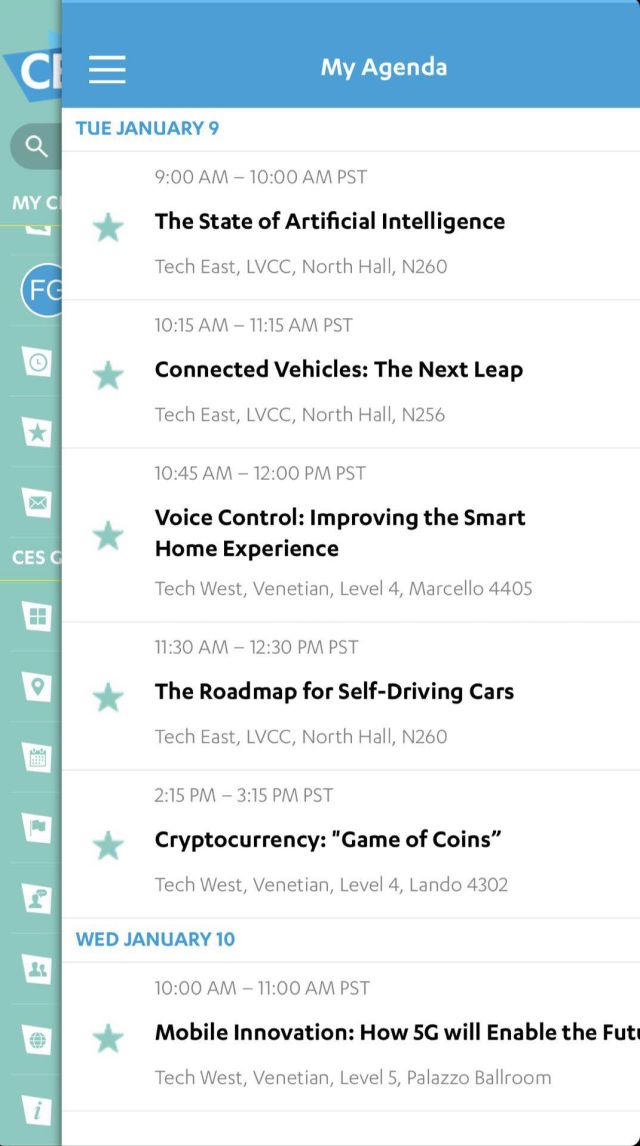The height and width of the screenshot is (1146, 640).
Task: Open the globe icon in drawer
Action: (x=38, y=1040)
